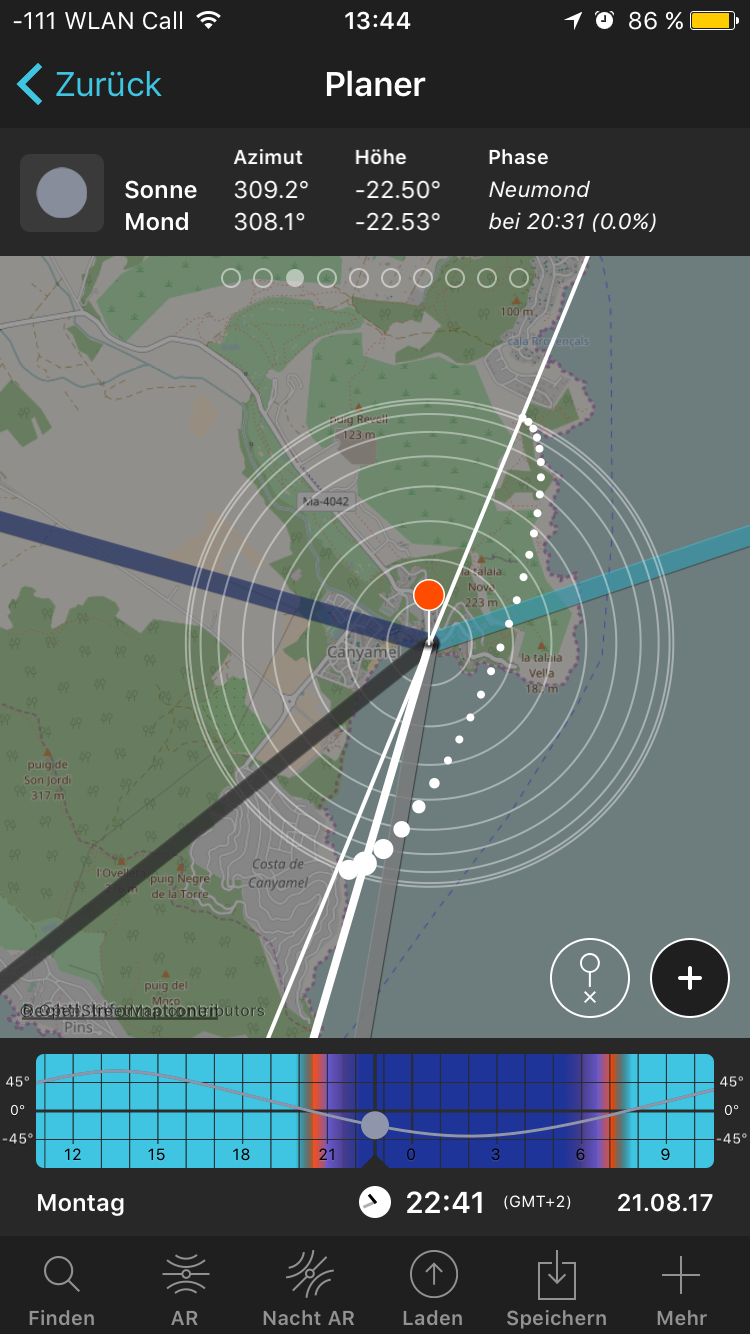Tap the first page indicator dot
The height and width of the screenshot is (1334, 750).
(231, 278)
